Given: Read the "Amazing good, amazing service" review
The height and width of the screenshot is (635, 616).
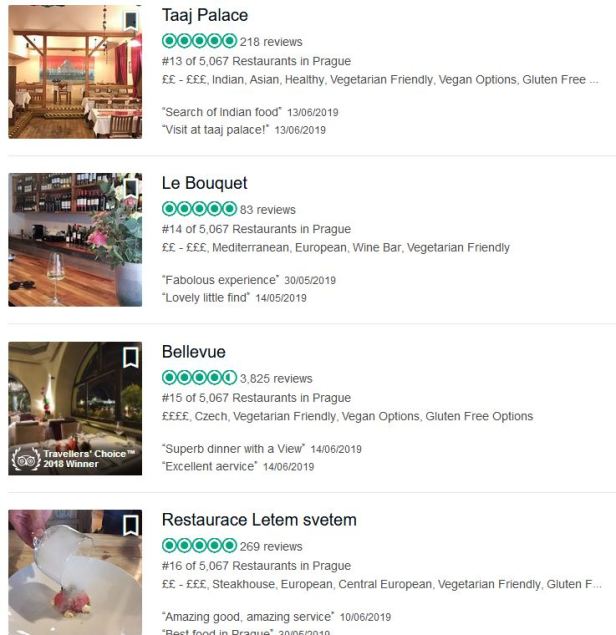Looking at the screenshot, I should point(248,617).
